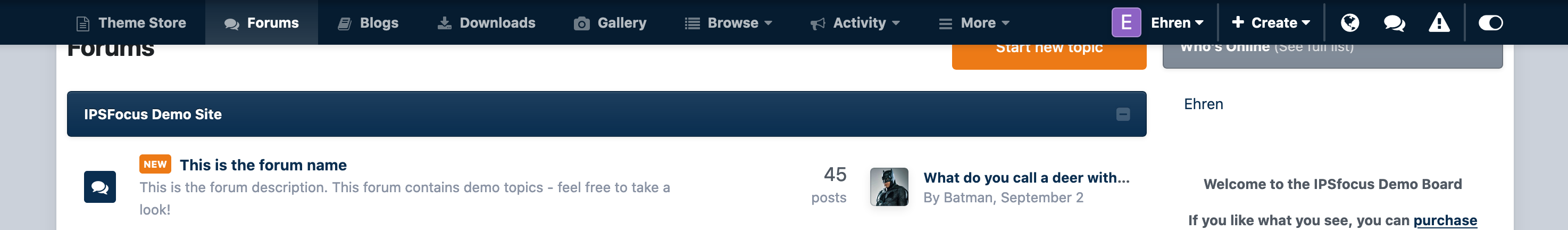Open 'This is the forum name' forum
Image resolution: width=1568 pixels, height=230 pixels.
coord(263,165)
